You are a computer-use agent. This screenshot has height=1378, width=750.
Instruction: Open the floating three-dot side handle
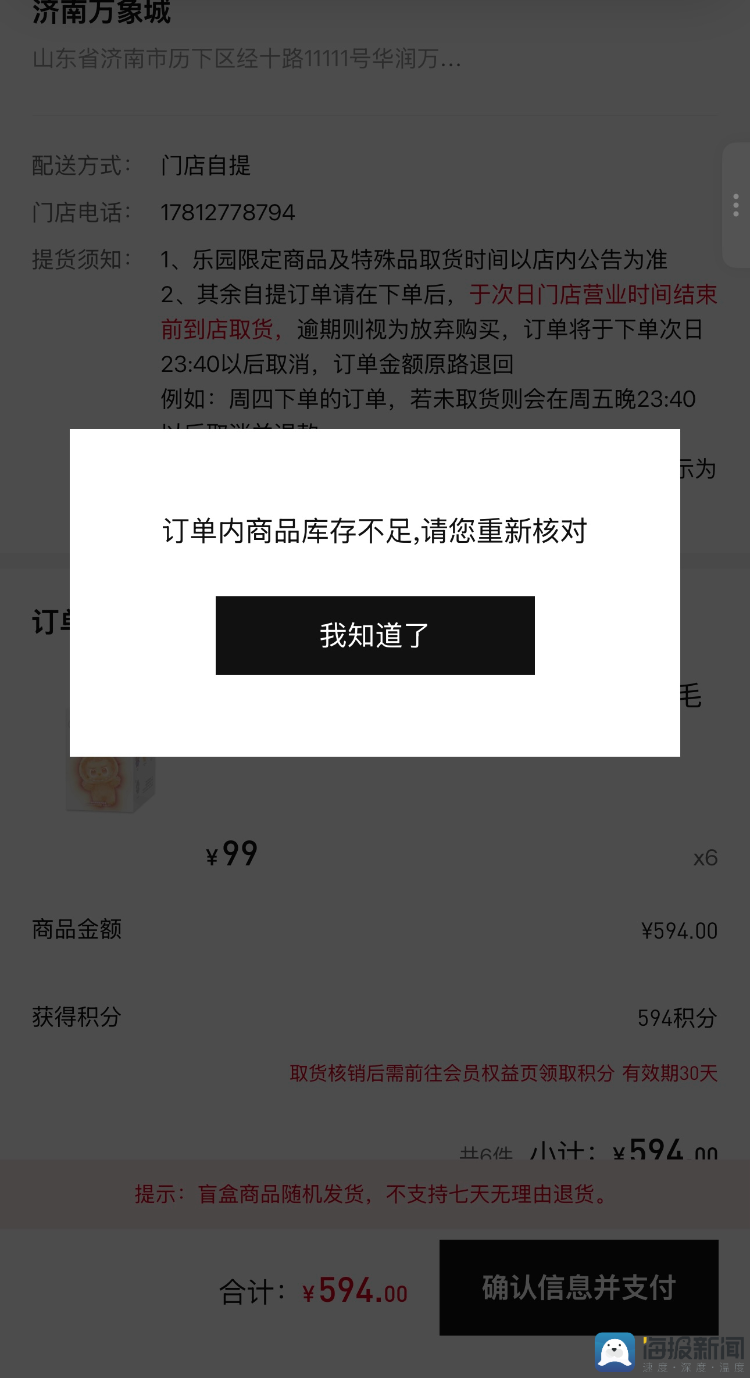pyautogui.click(x=736, y=205)
